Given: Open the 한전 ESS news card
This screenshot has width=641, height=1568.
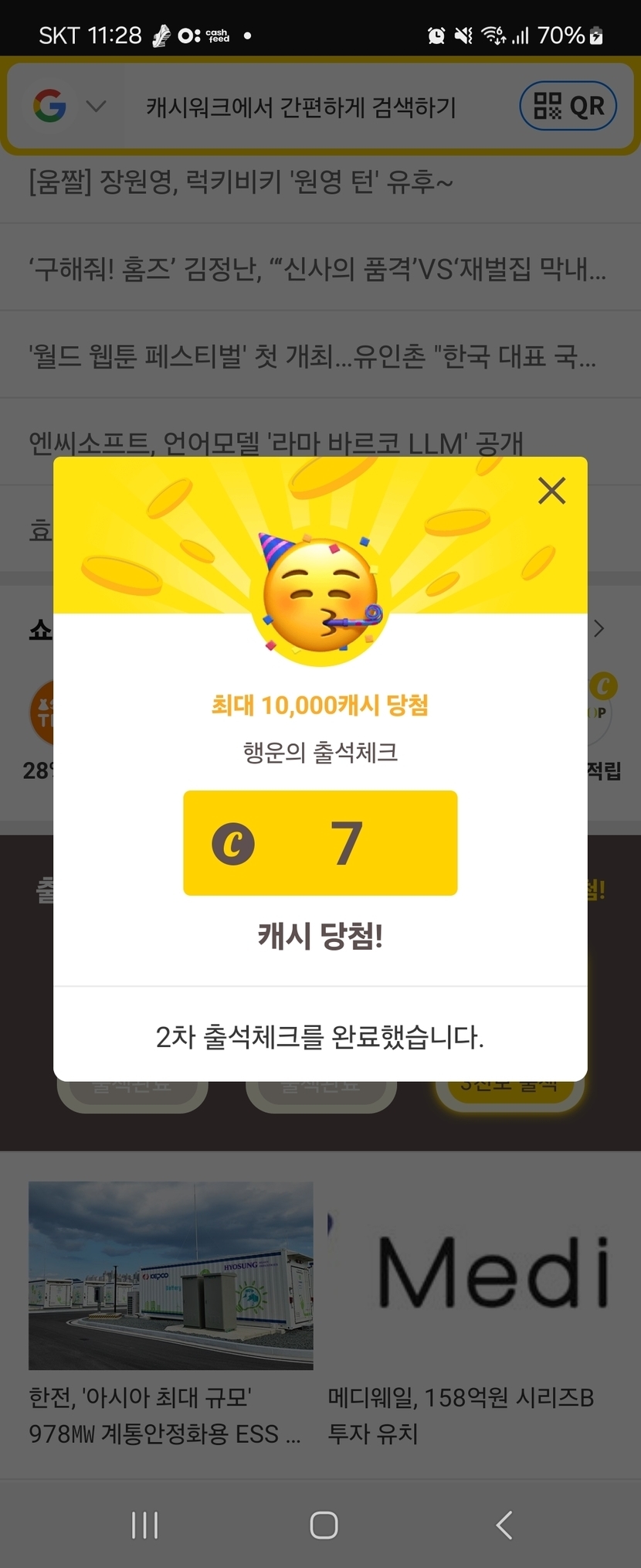Looking at the screenshot, I should pyautogui.click(x=171, y=1312).
